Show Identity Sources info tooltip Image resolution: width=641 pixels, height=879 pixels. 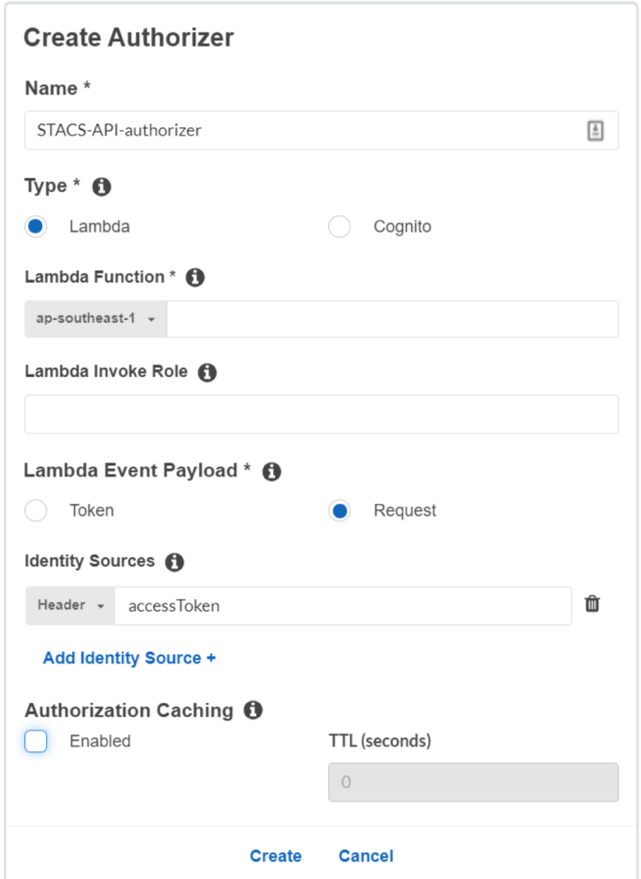tap(174, 562)
